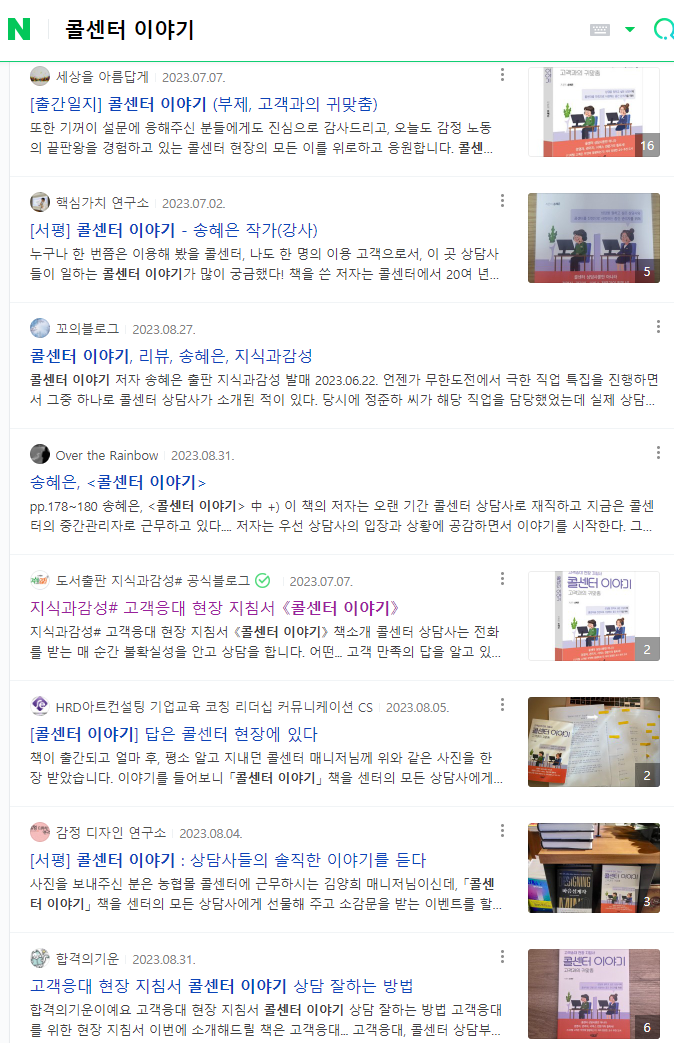Expand the dropdown arrow beside the keyboard icon
Screen dimensions: 674x1043
(x=630, y=29)
